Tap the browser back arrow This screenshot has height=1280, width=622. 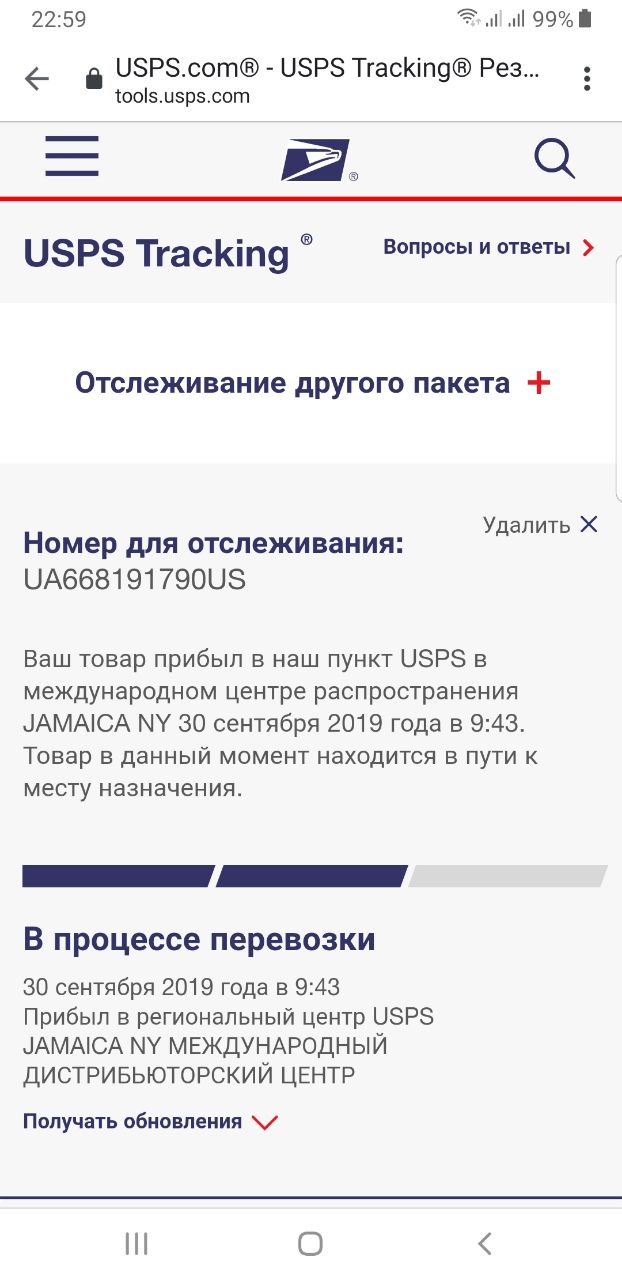click(x=37, y=80)
